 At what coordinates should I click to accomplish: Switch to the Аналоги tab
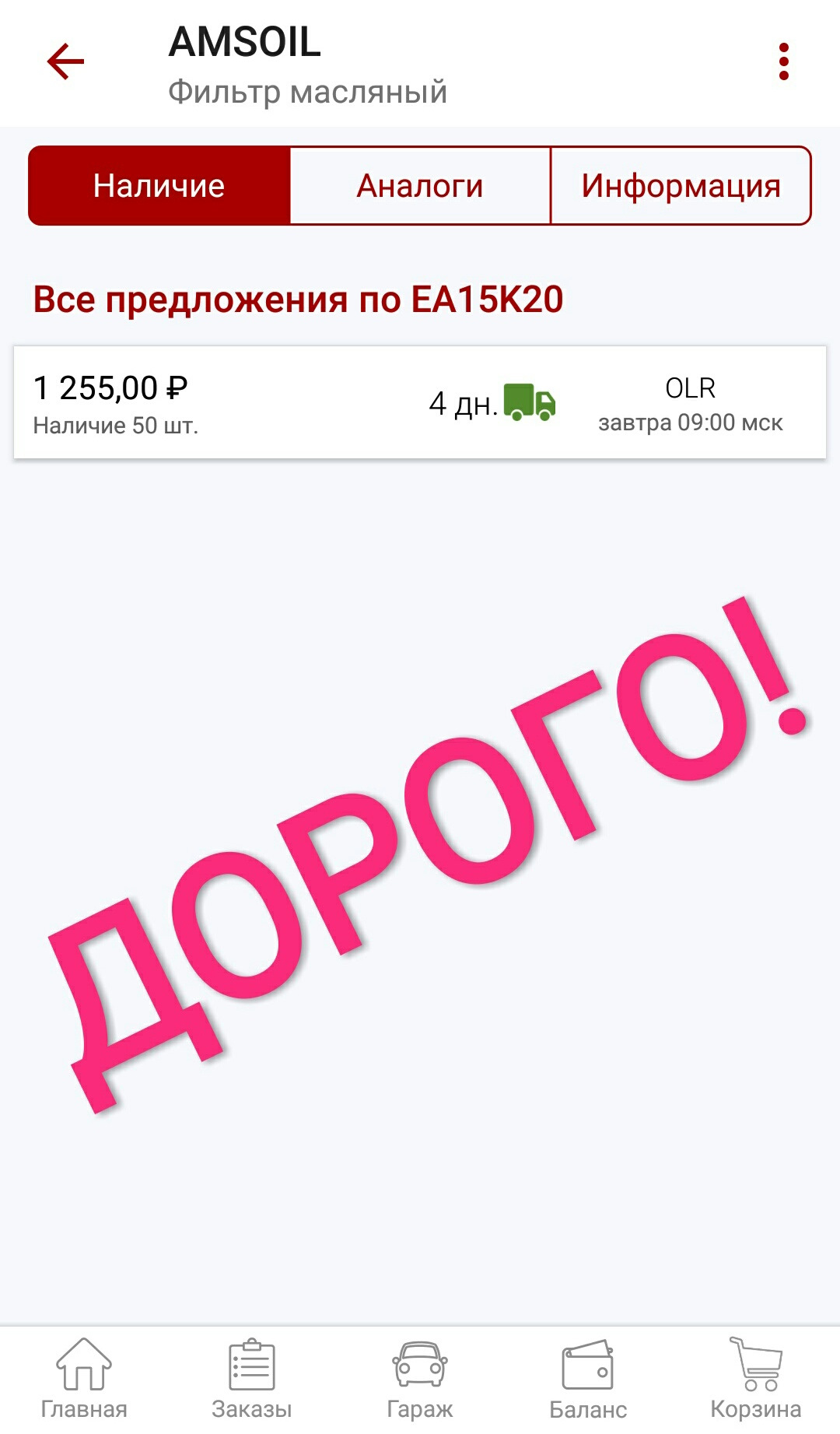point(420,186)
